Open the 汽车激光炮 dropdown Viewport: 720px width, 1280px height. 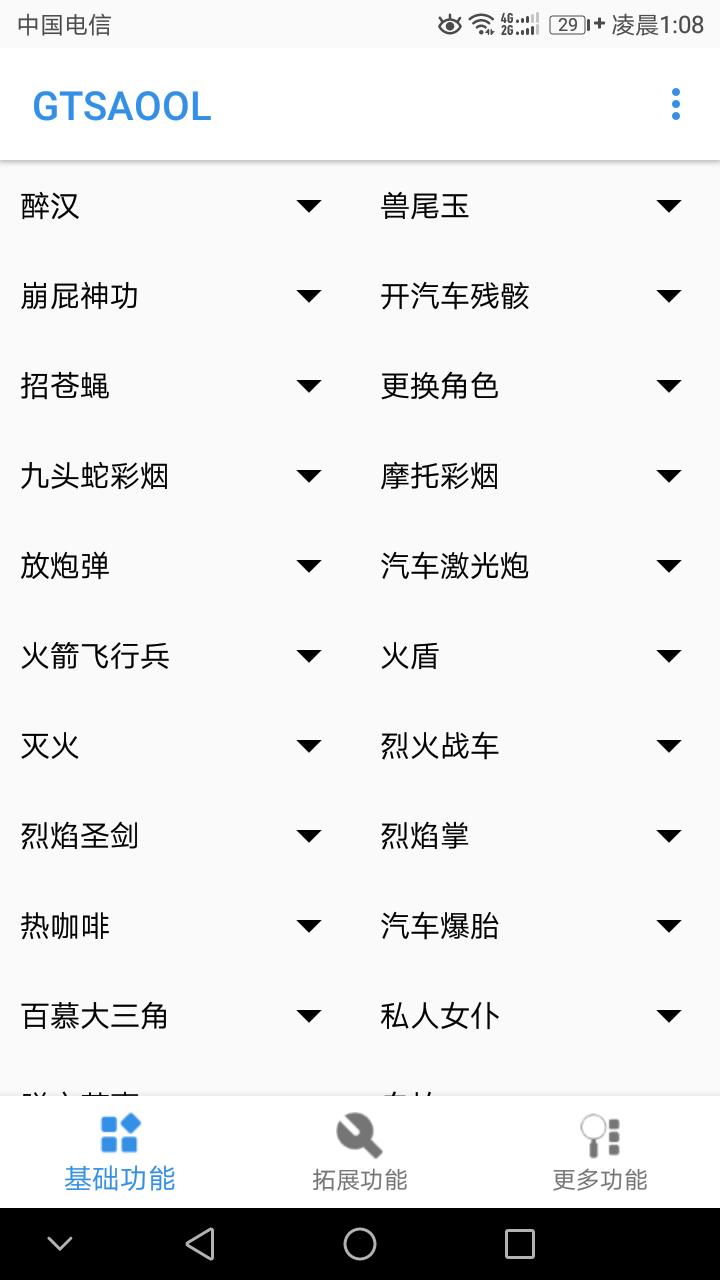(531, 566)
